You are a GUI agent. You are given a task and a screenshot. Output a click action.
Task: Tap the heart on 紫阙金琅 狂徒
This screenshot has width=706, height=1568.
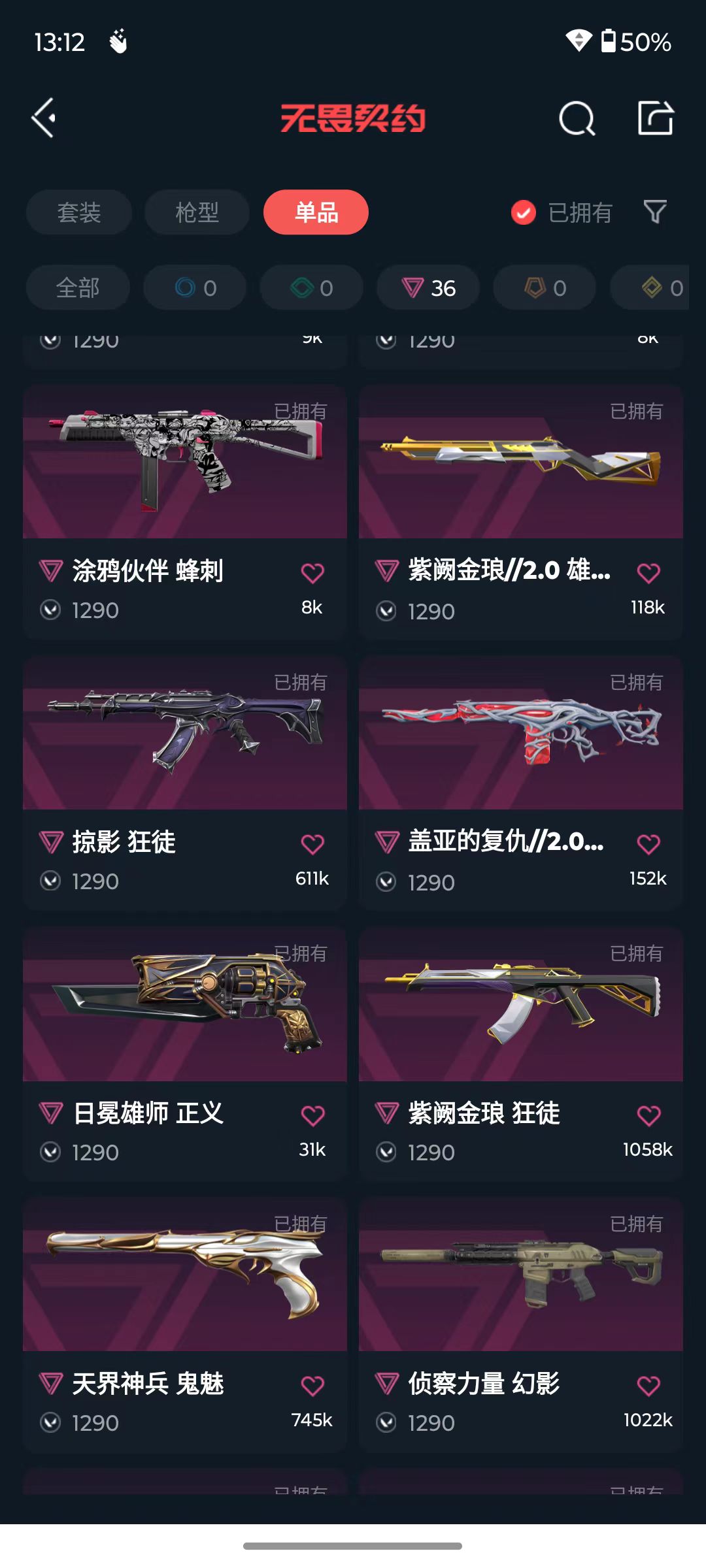pyautogui.click(x=648, y=1115)
